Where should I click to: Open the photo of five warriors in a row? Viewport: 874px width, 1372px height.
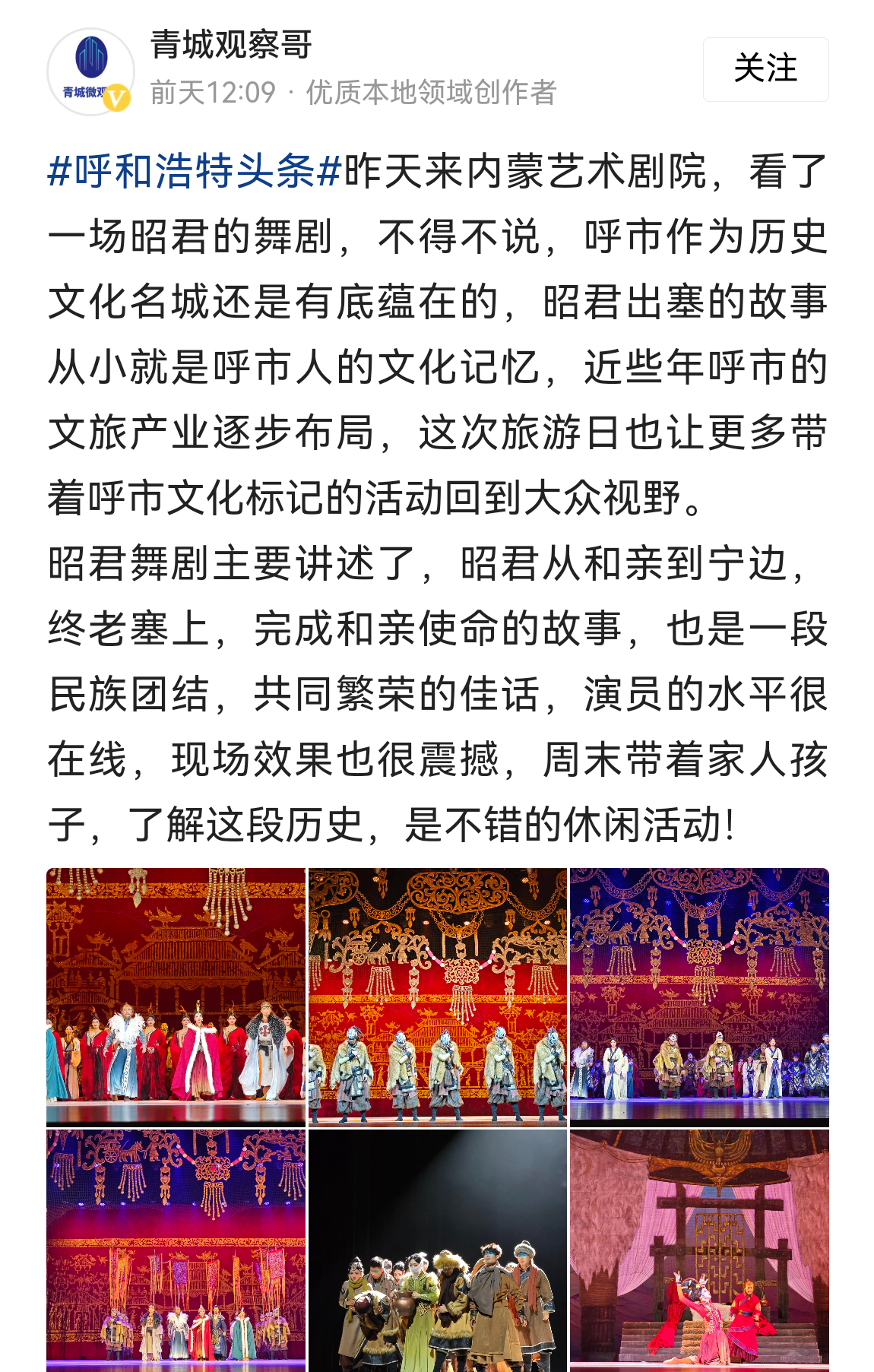coord(437,996)
